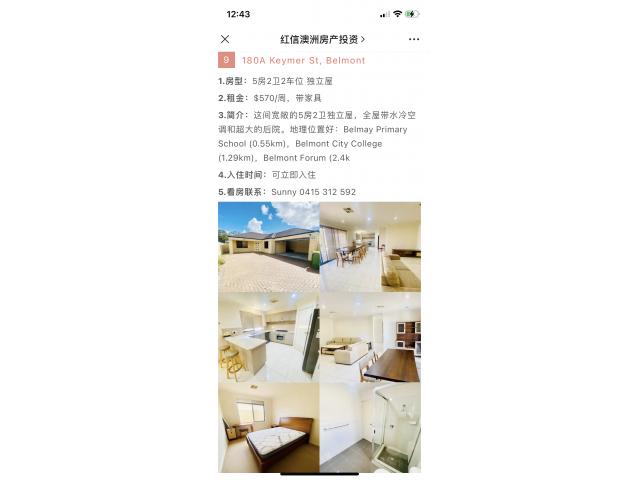Screen dimensions: 640x480
Task: Open the living room sofa photo
Action: 370,337
